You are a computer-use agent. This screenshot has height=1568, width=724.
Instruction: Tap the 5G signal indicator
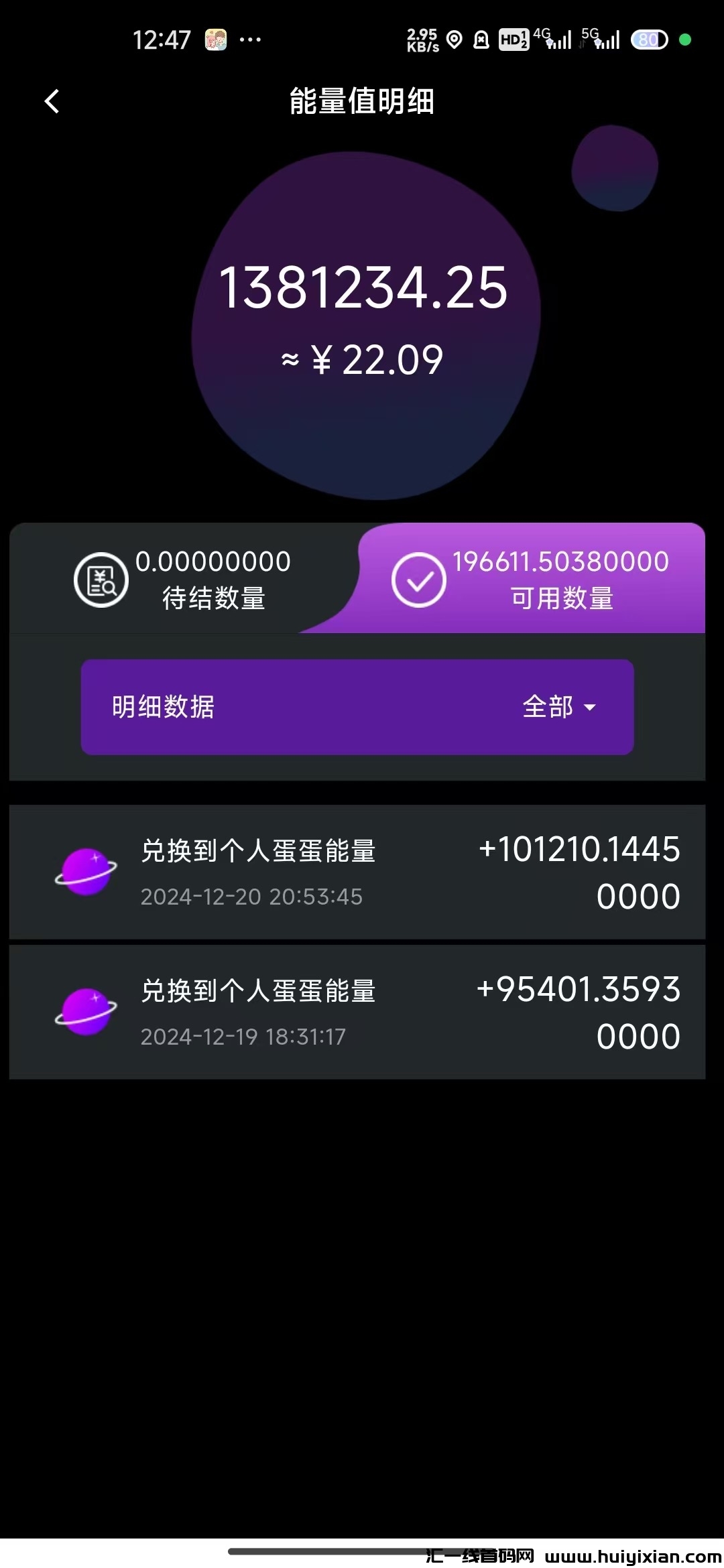(x=601, y=40)
